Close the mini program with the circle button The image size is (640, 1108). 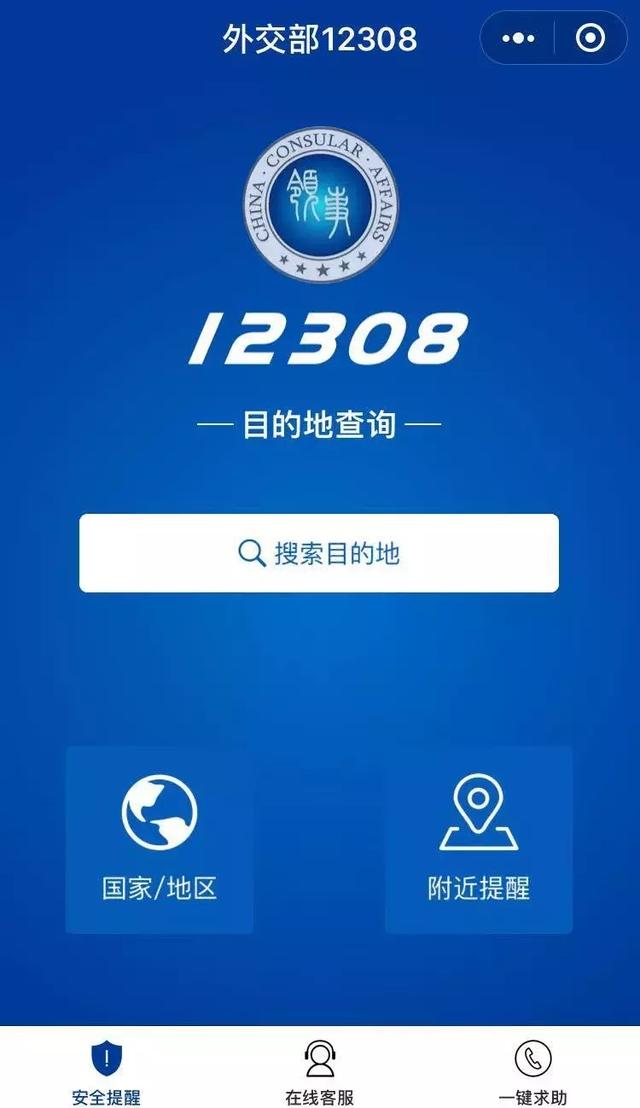590,39
